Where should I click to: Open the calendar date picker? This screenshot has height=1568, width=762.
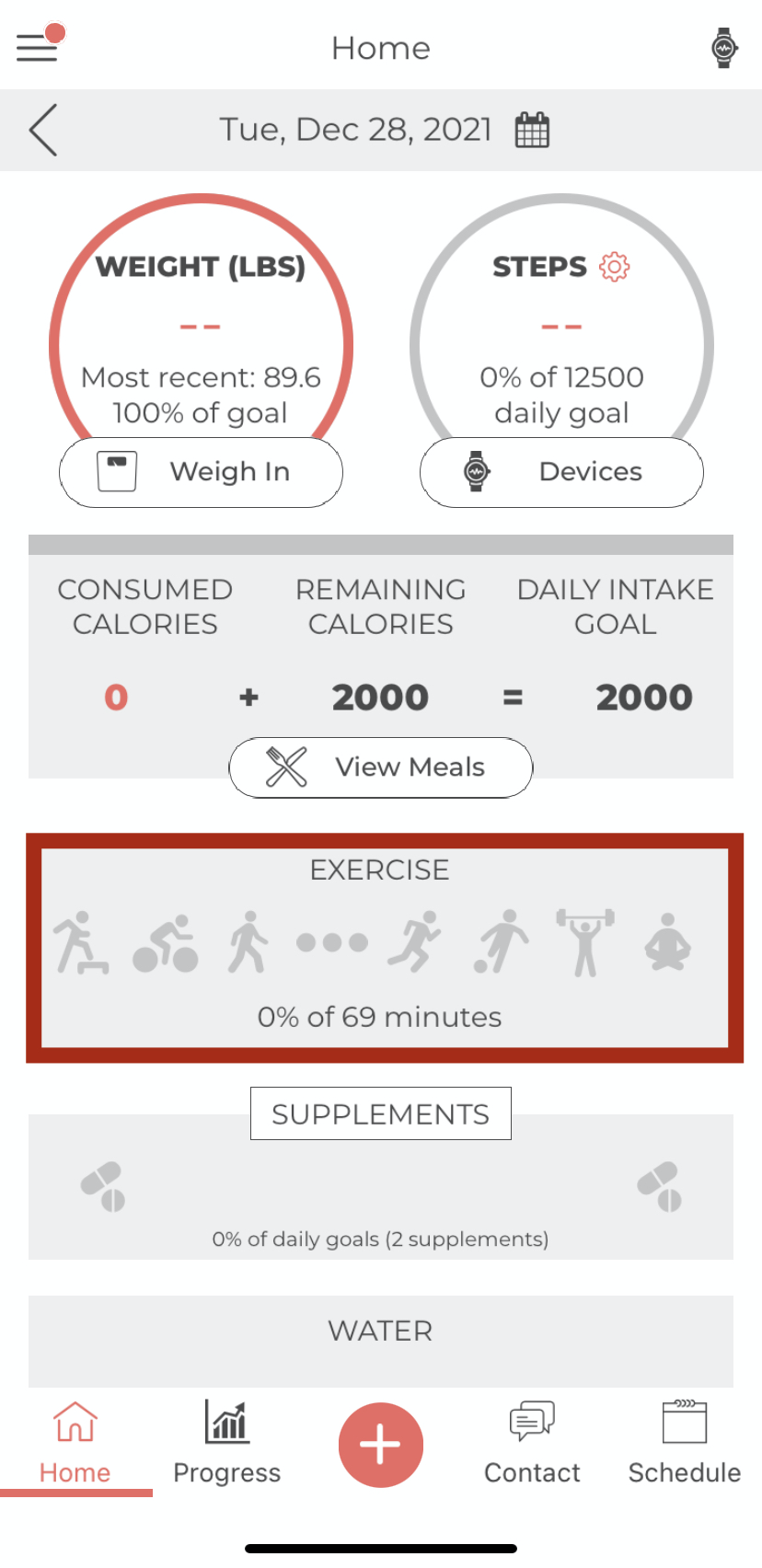[x=532, y=130]
